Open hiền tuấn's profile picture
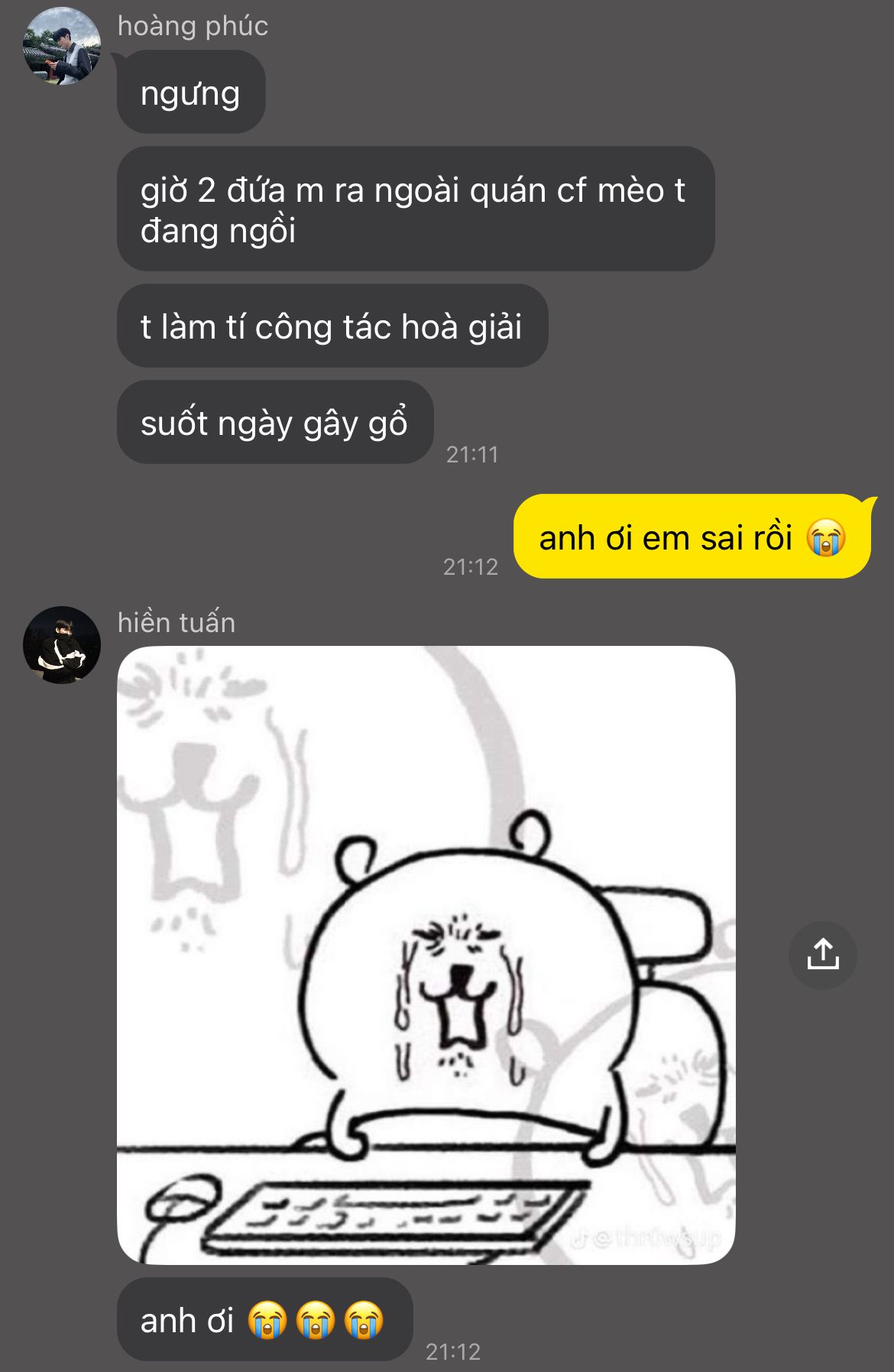This screenshot has height=1372, width=894. pyautogui.click(x=62, y=644)
